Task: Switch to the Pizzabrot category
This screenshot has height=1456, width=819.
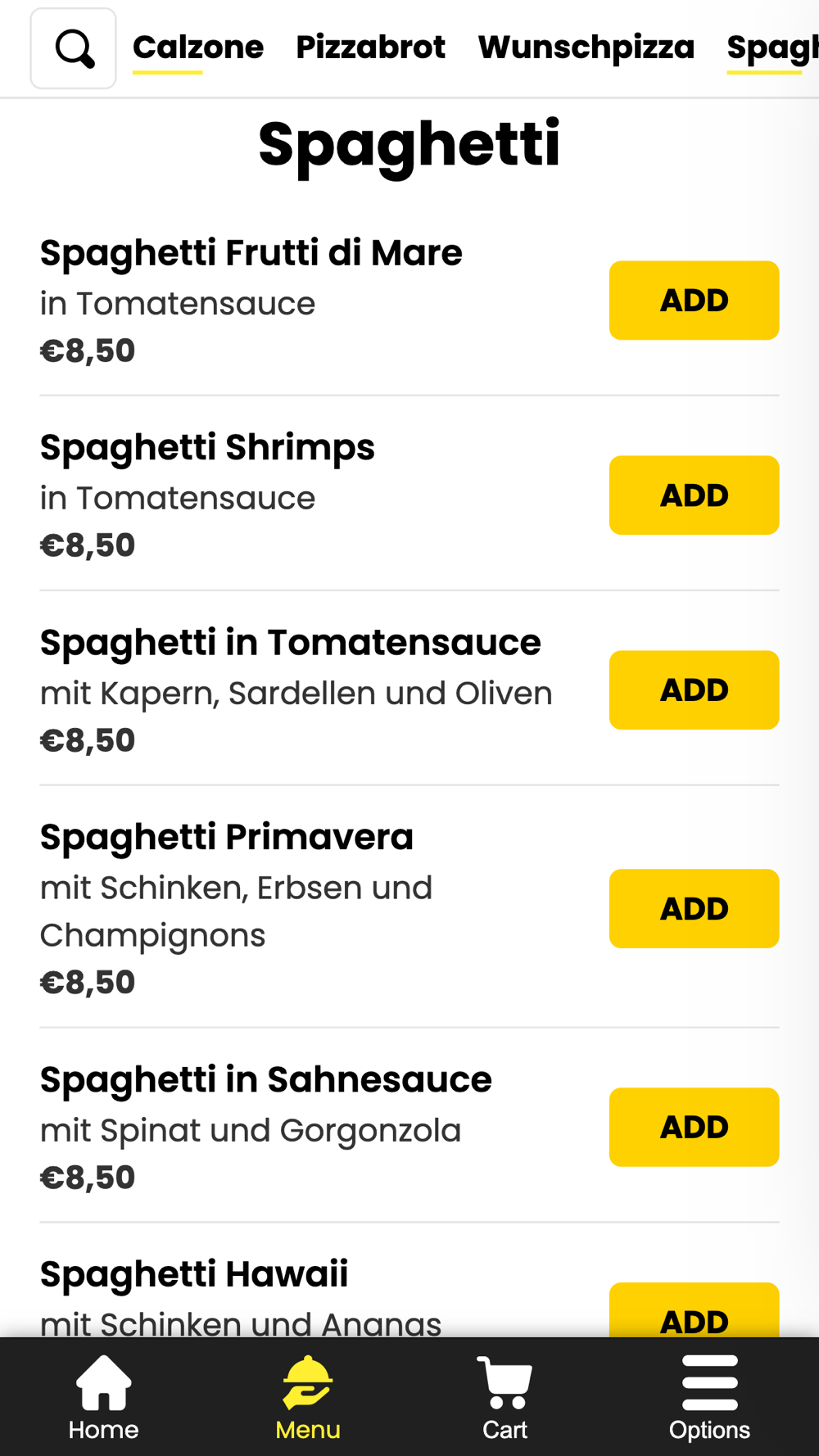Action: coord(370,47)
